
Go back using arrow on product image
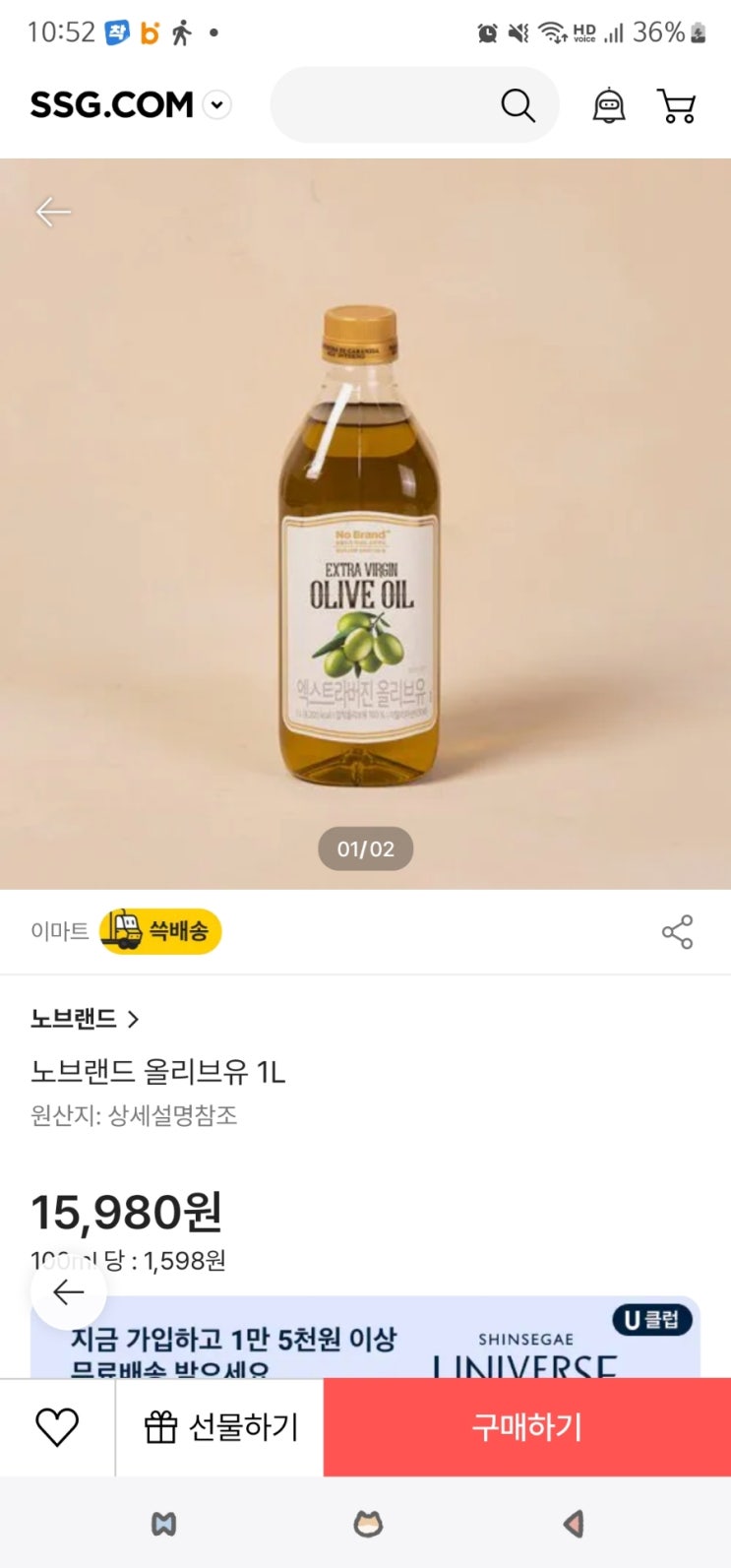[x=53, y=212]
